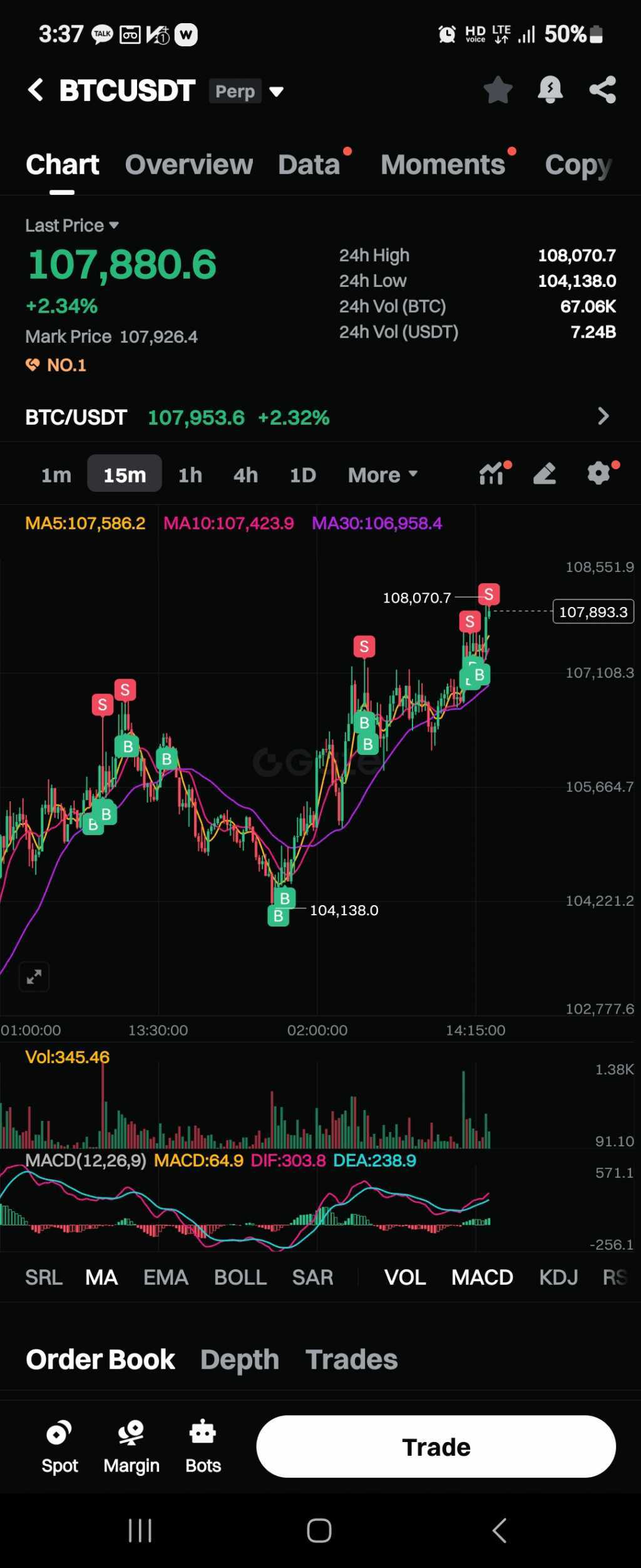Open the Moments tab
The width and height of the screenshot is (641, 1568).
tap(443, 165)
